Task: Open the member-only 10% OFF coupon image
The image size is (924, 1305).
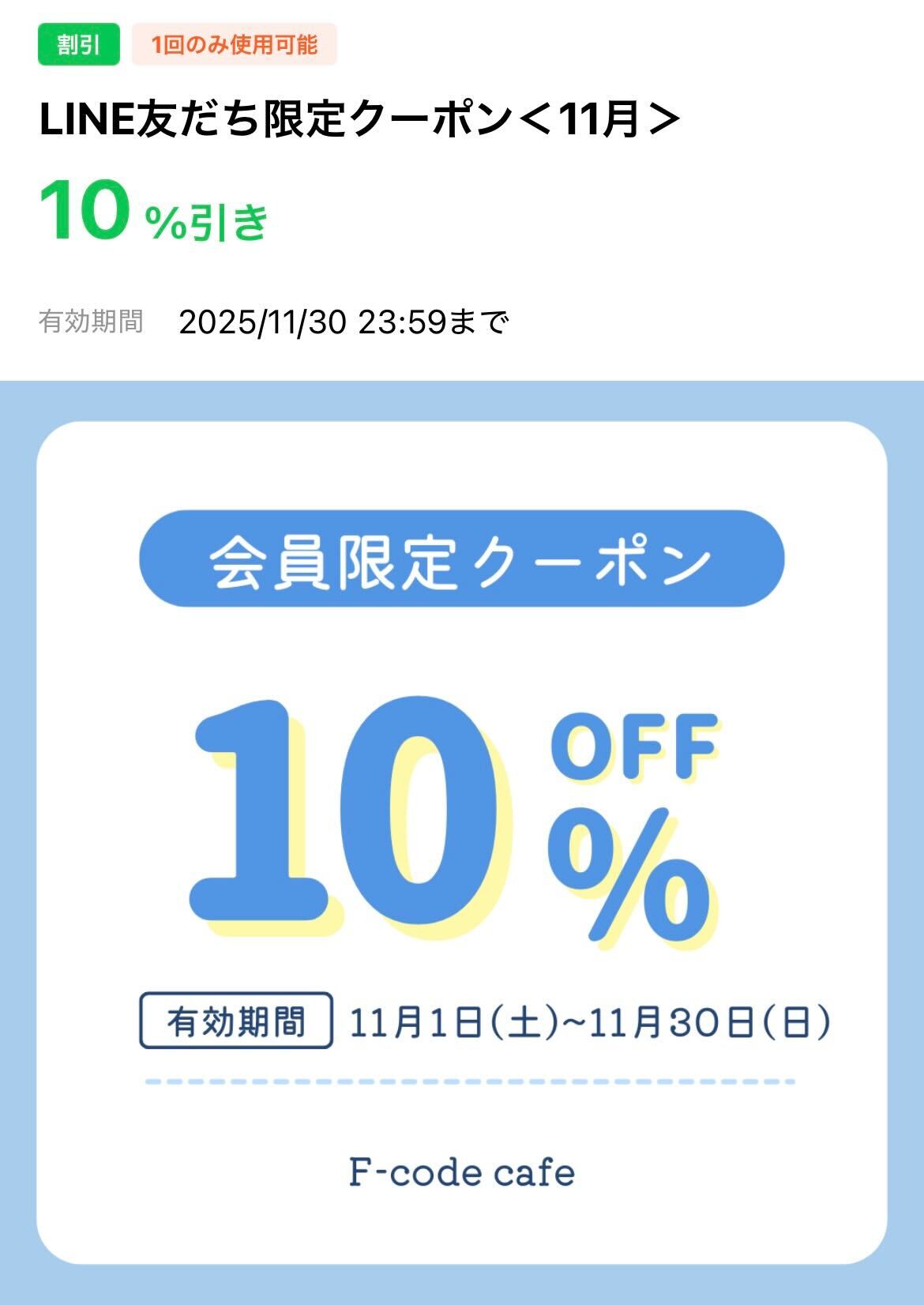Action: [462, 841]
